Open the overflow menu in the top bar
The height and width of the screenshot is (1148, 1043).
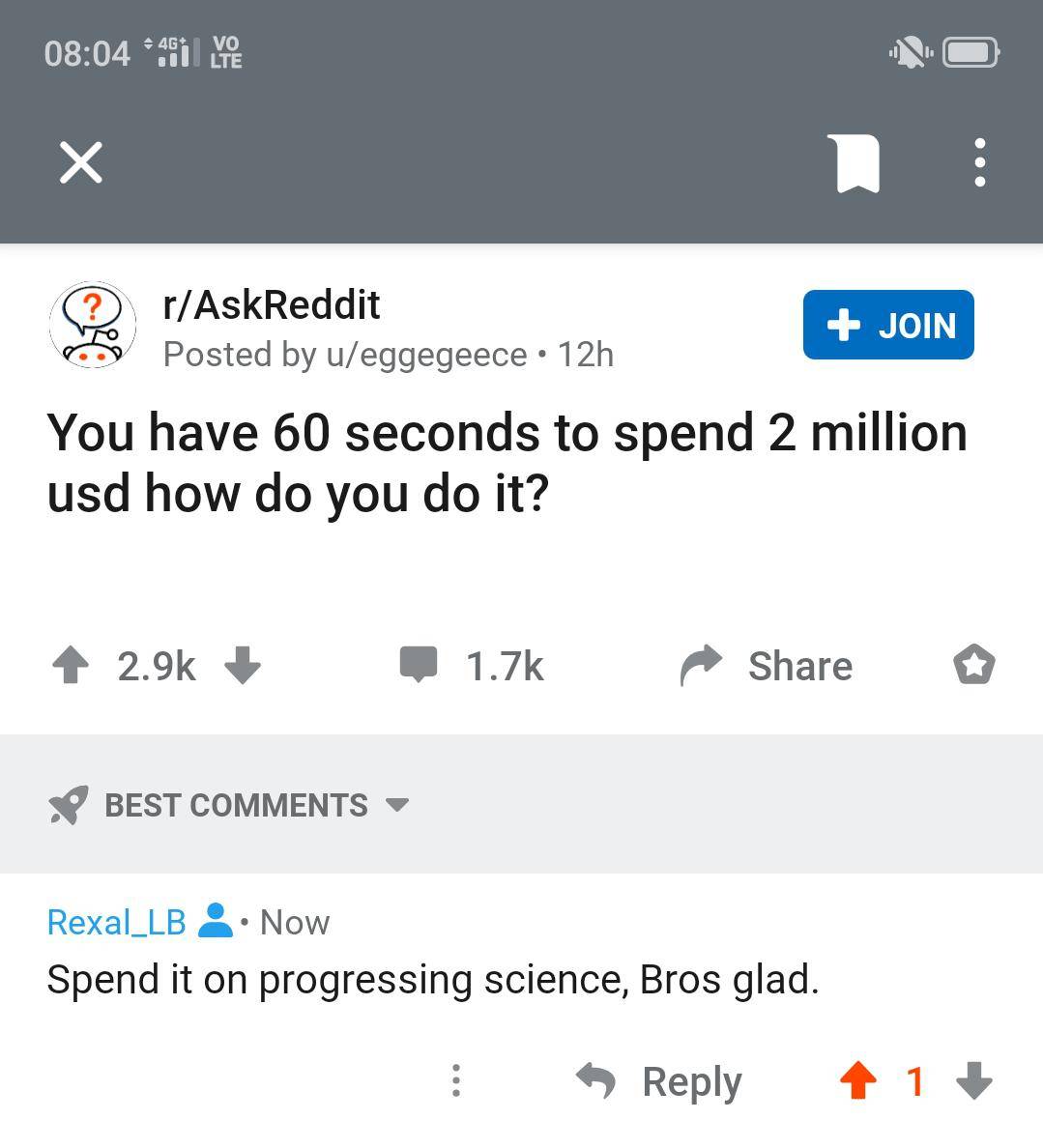click(x=979, y=162)
